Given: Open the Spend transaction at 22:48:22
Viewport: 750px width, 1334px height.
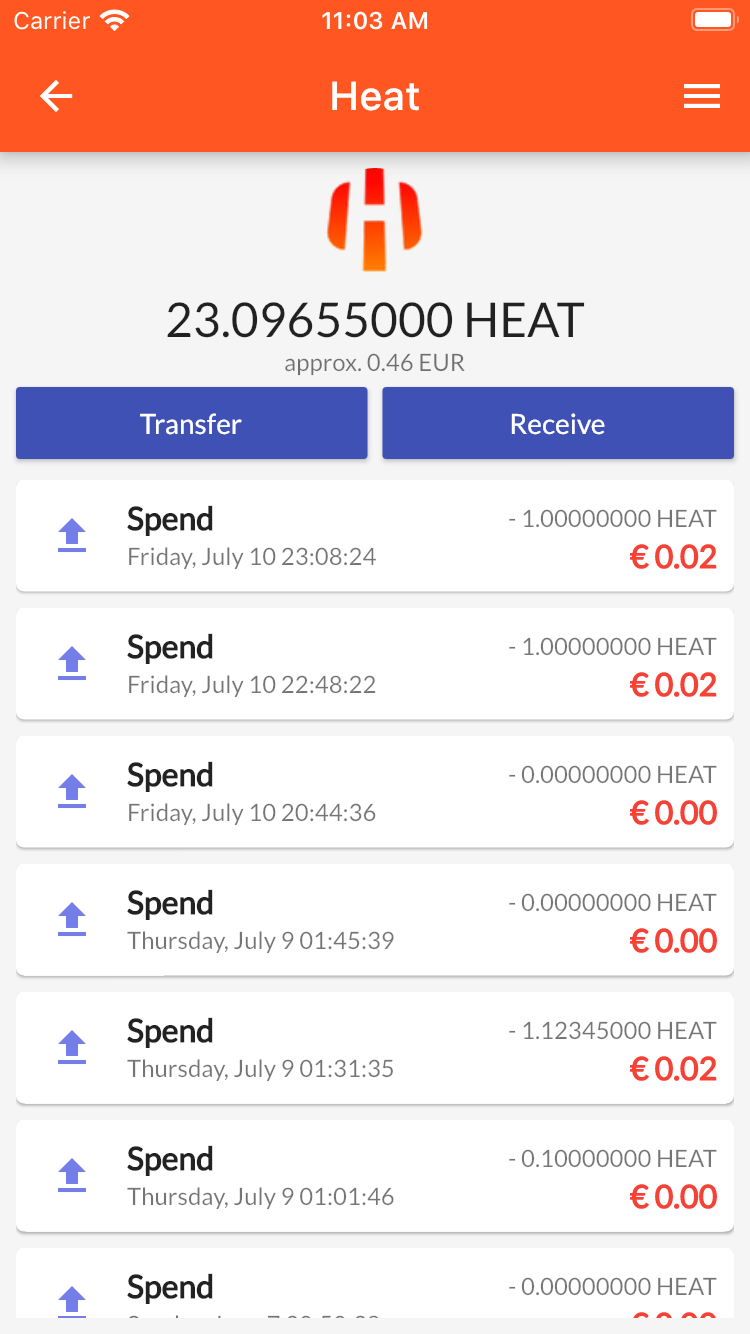Looking at the screenshot, I should [x=375, y=664].
